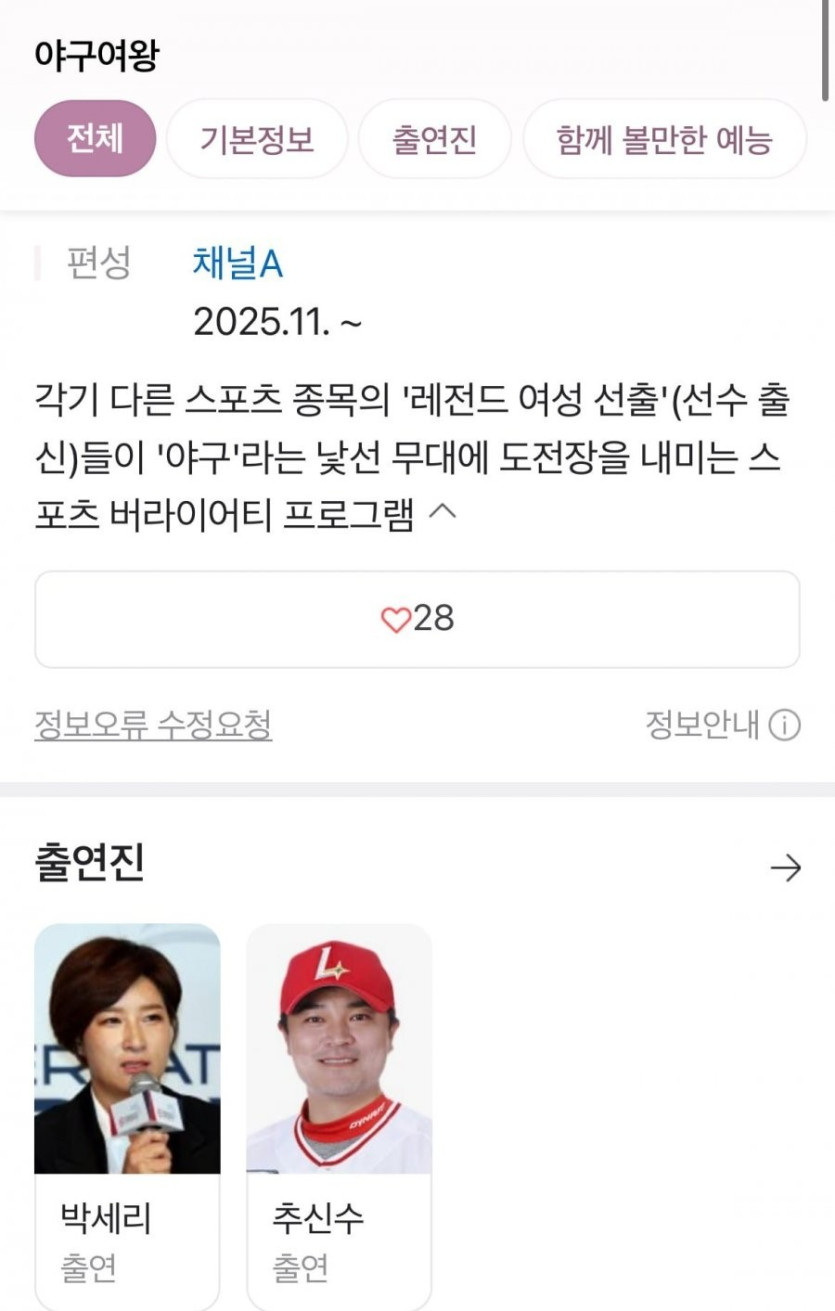Image resolution: width=835 pixels, height=1311 pixels.
Task: Open 박세리's cast card
Action: pyautogui.click(x=127, y=1110)
